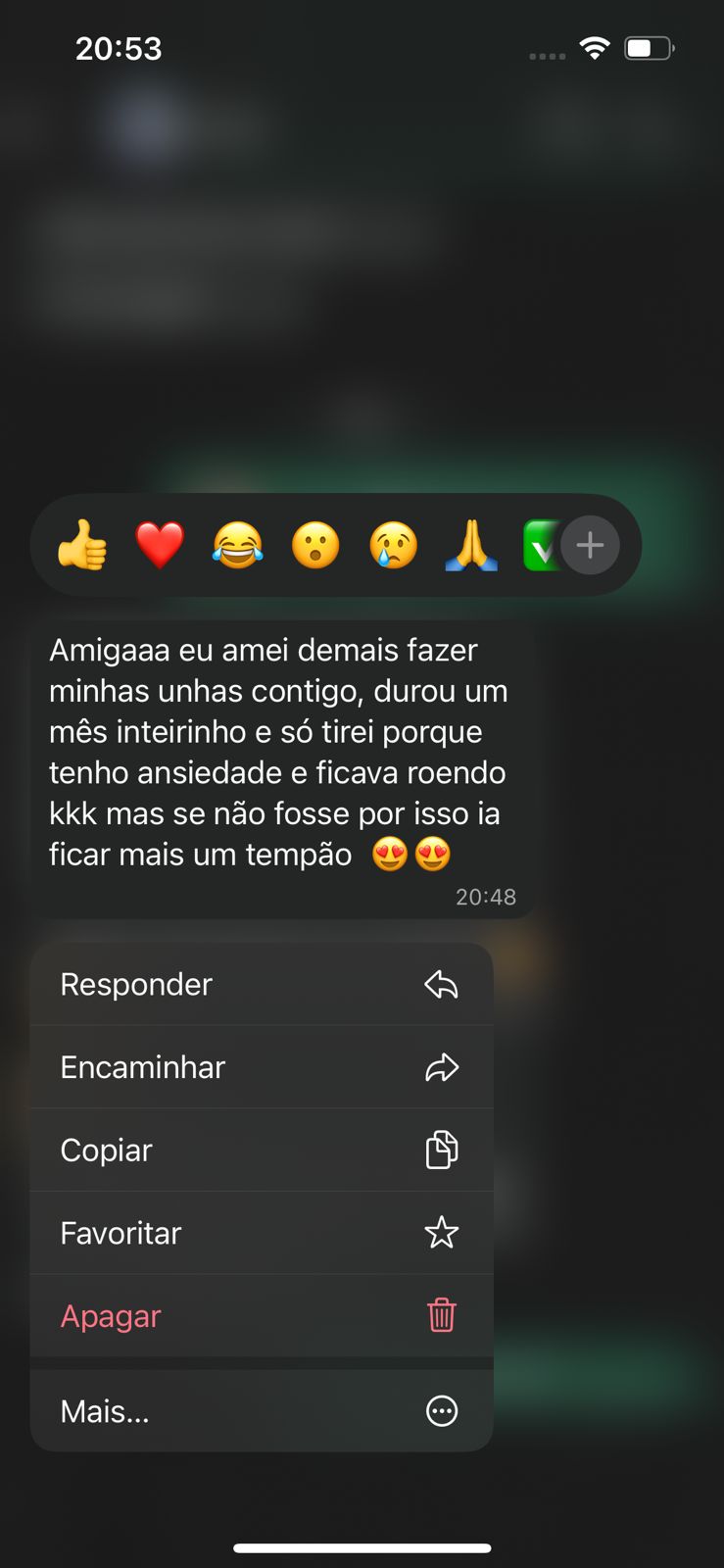This screenshot has height=1568, width=724.
Task: React with the praying hands emoji
Action: (x=471, y=546)
